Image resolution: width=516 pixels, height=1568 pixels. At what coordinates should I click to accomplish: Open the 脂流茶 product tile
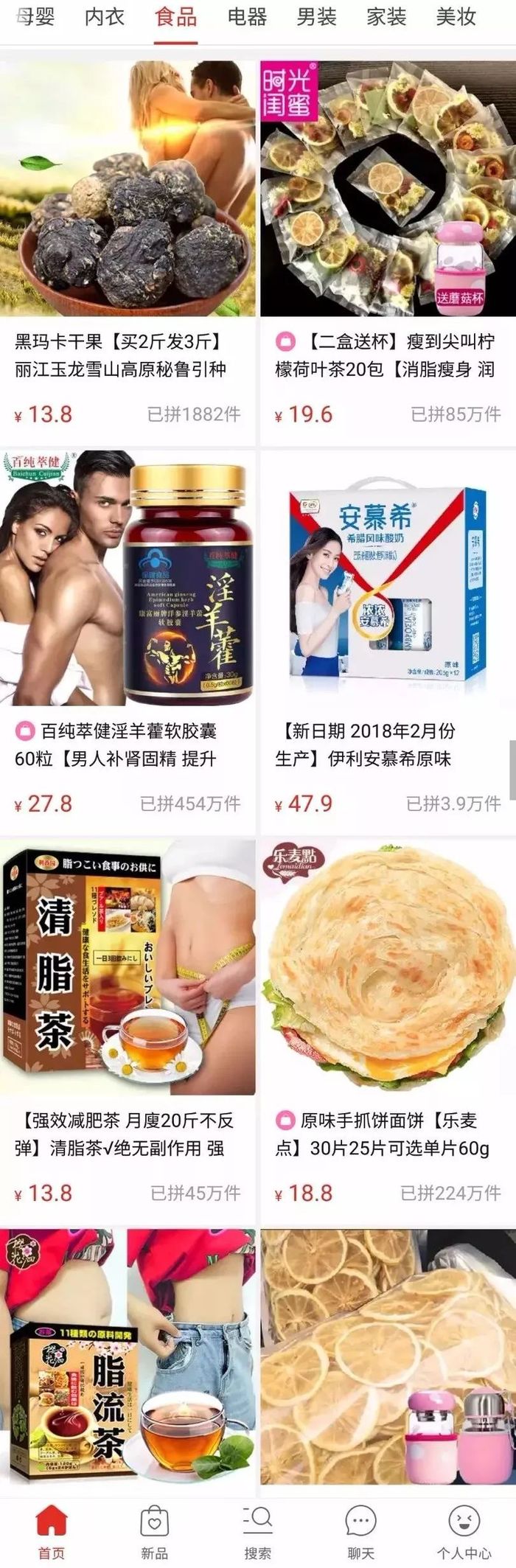(128, 1356)
